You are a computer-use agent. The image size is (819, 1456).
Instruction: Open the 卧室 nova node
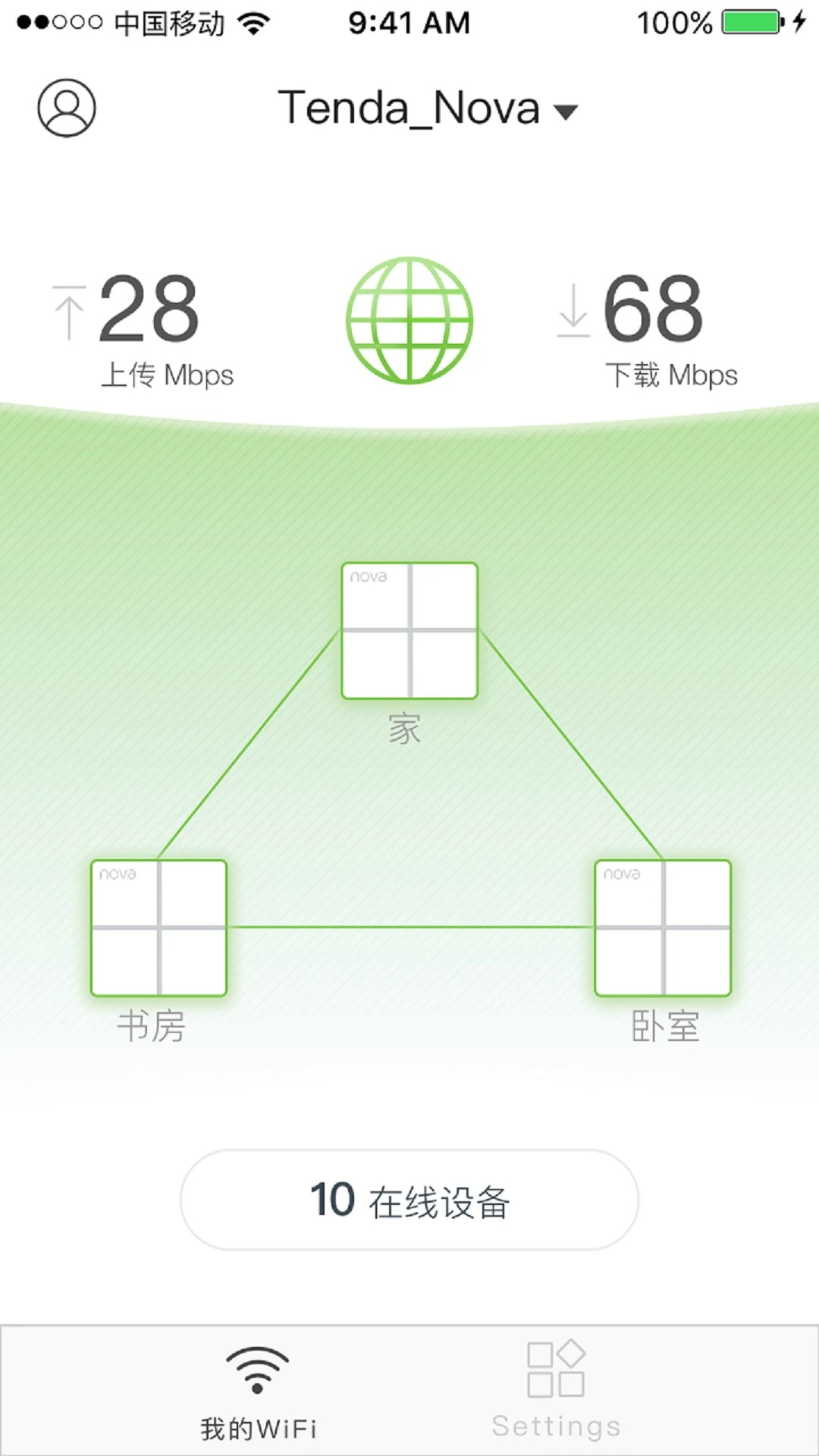tap(663, 927)
